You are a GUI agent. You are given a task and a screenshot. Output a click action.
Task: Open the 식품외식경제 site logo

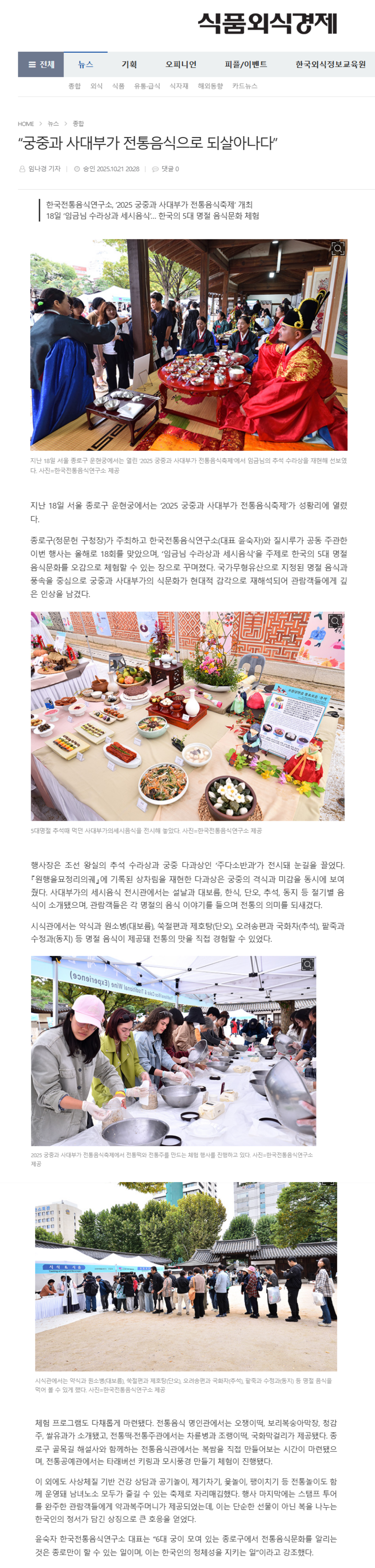point(267,24)
